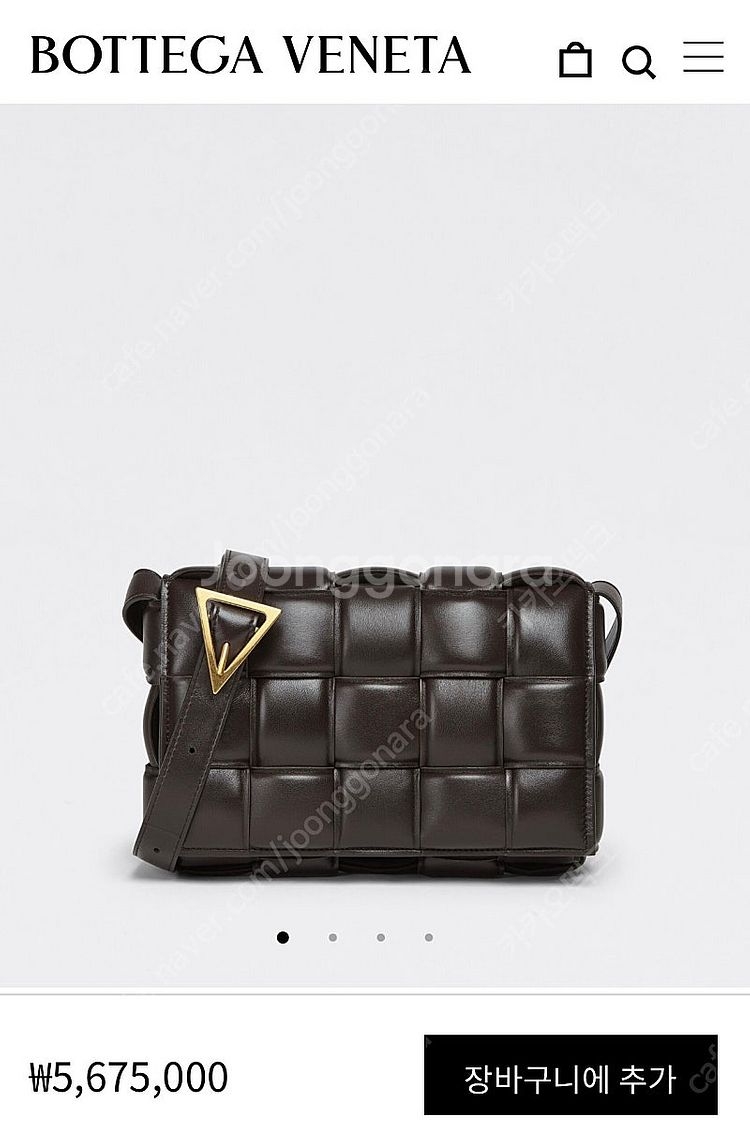Screen dimensions: 750x1140
Task: Select the second image indicator dot
Action: tap(332, 937)
